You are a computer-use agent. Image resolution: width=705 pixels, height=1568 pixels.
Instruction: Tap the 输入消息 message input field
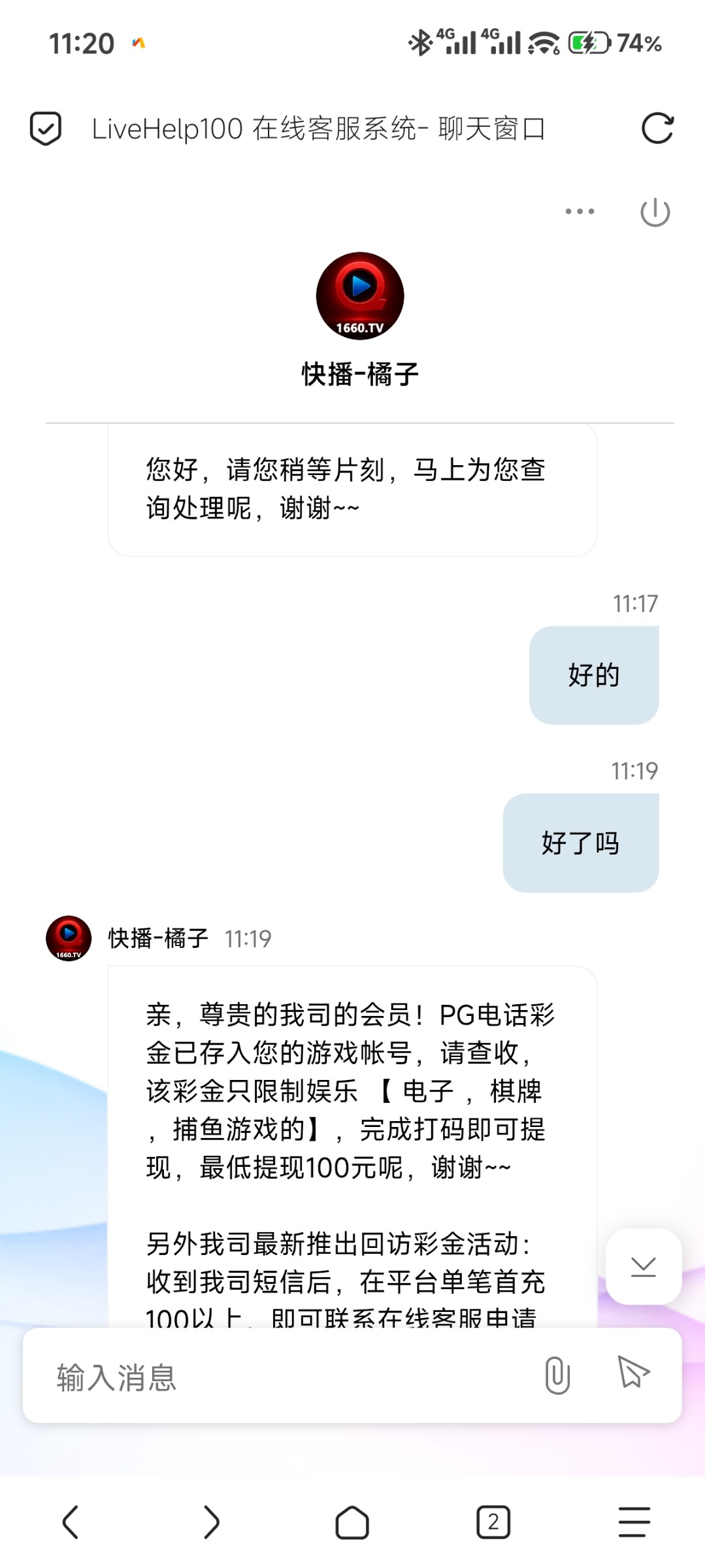tap(261, 1375)
